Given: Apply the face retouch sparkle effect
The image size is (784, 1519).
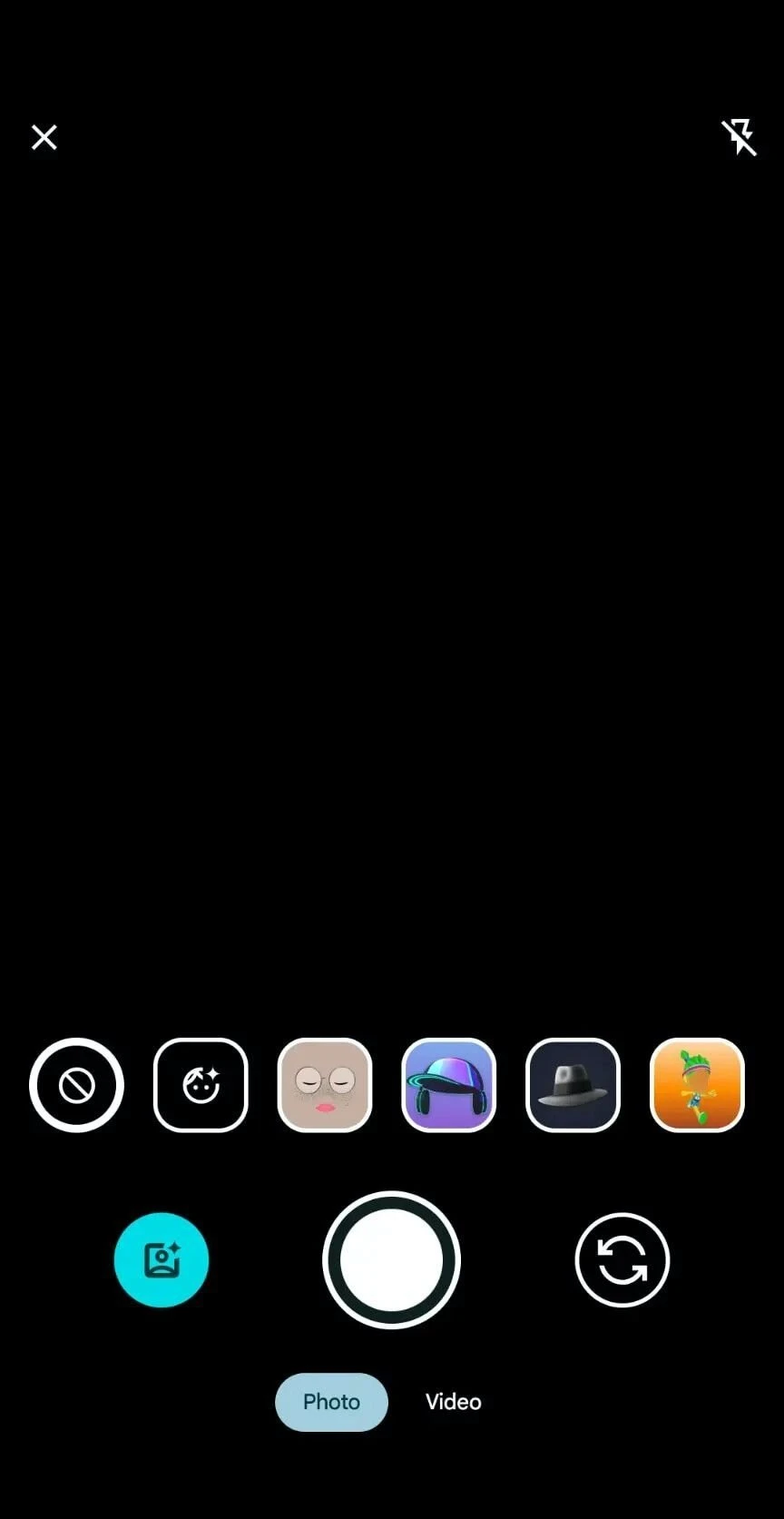Looking at the screenshot, I should [201, 1085].
